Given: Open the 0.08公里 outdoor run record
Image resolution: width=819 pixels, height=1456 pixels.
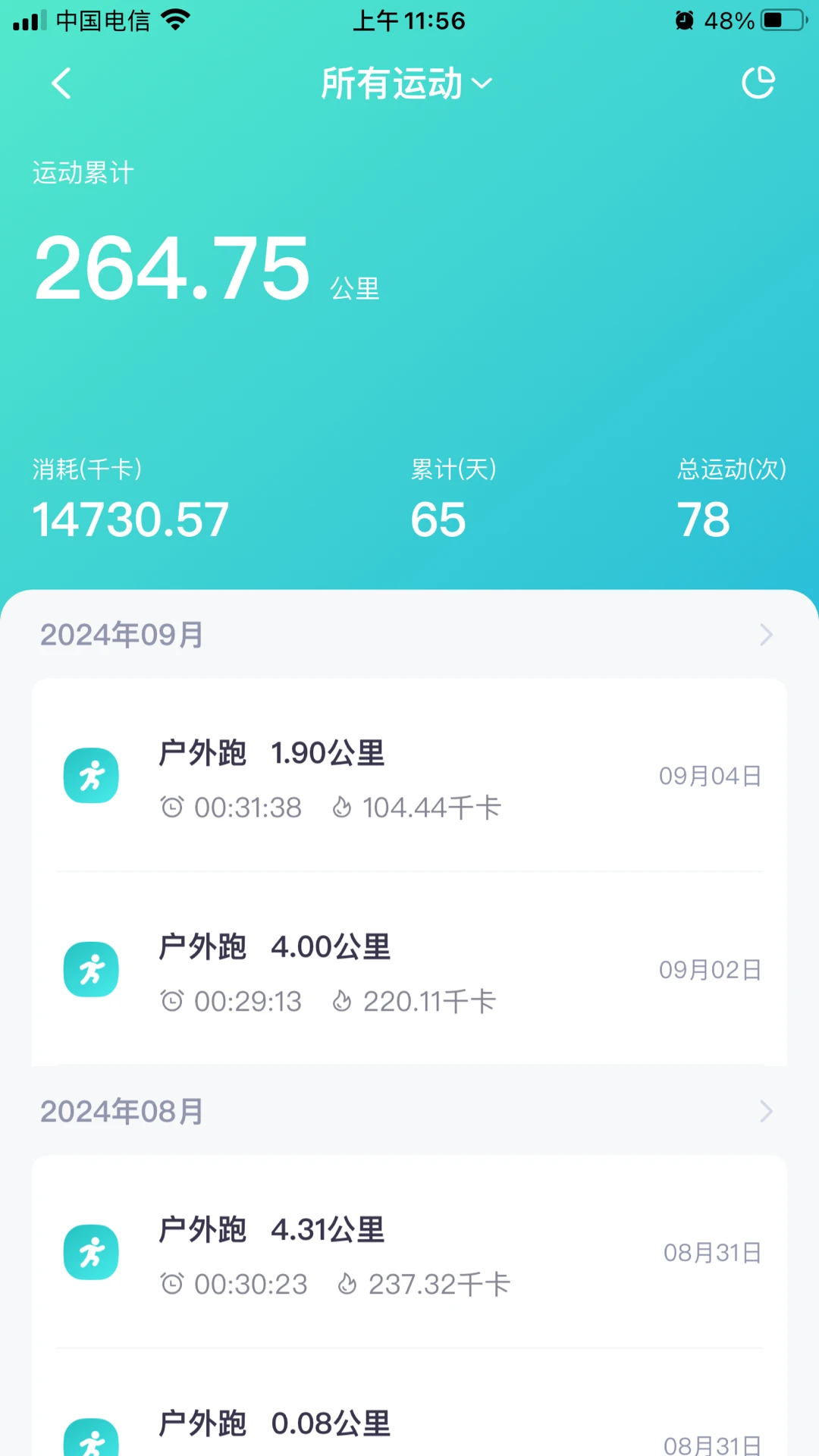Looking at the screenshot, I should 409,1426.
